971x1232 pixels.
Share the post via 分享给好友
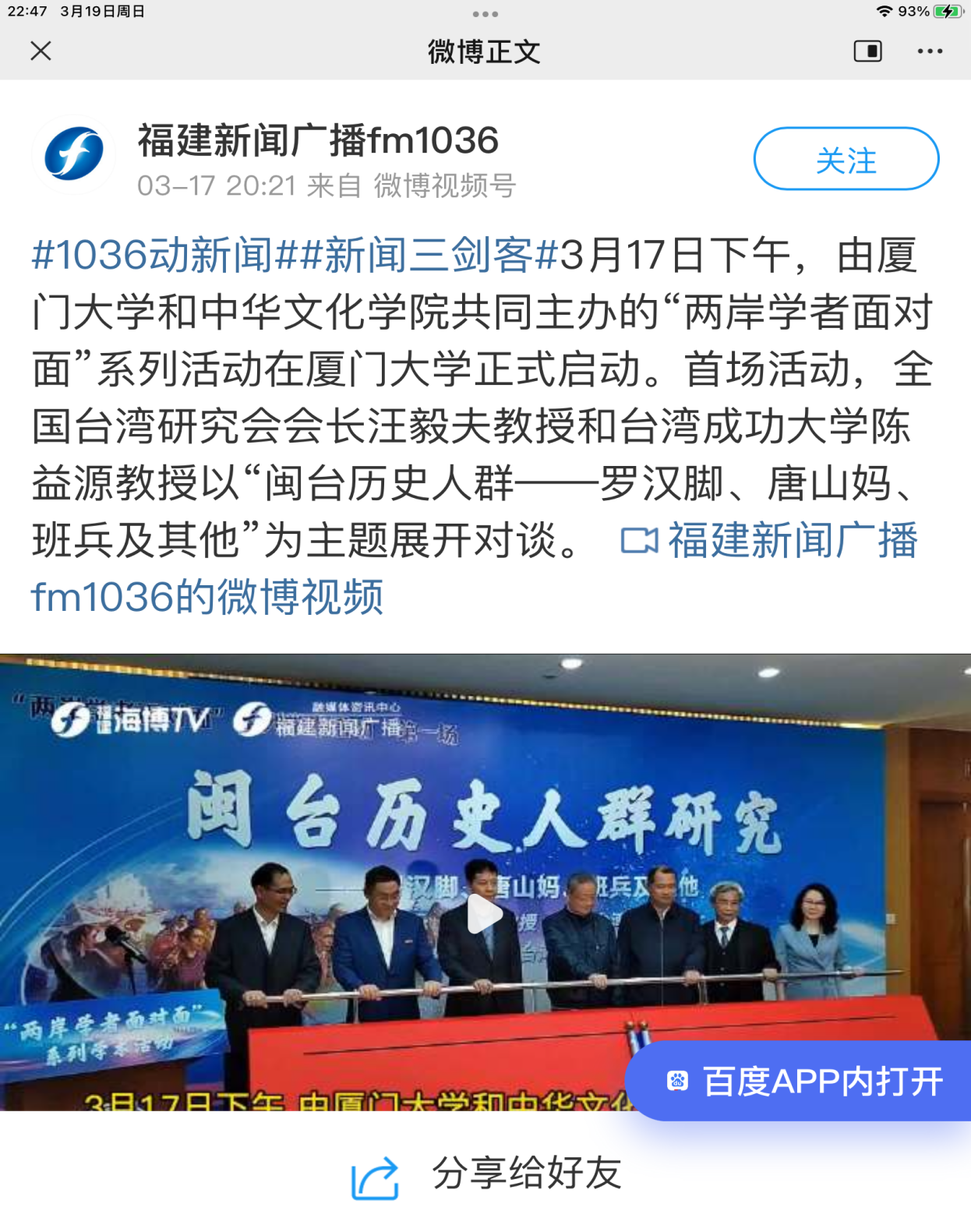(x=487, y=1174)
